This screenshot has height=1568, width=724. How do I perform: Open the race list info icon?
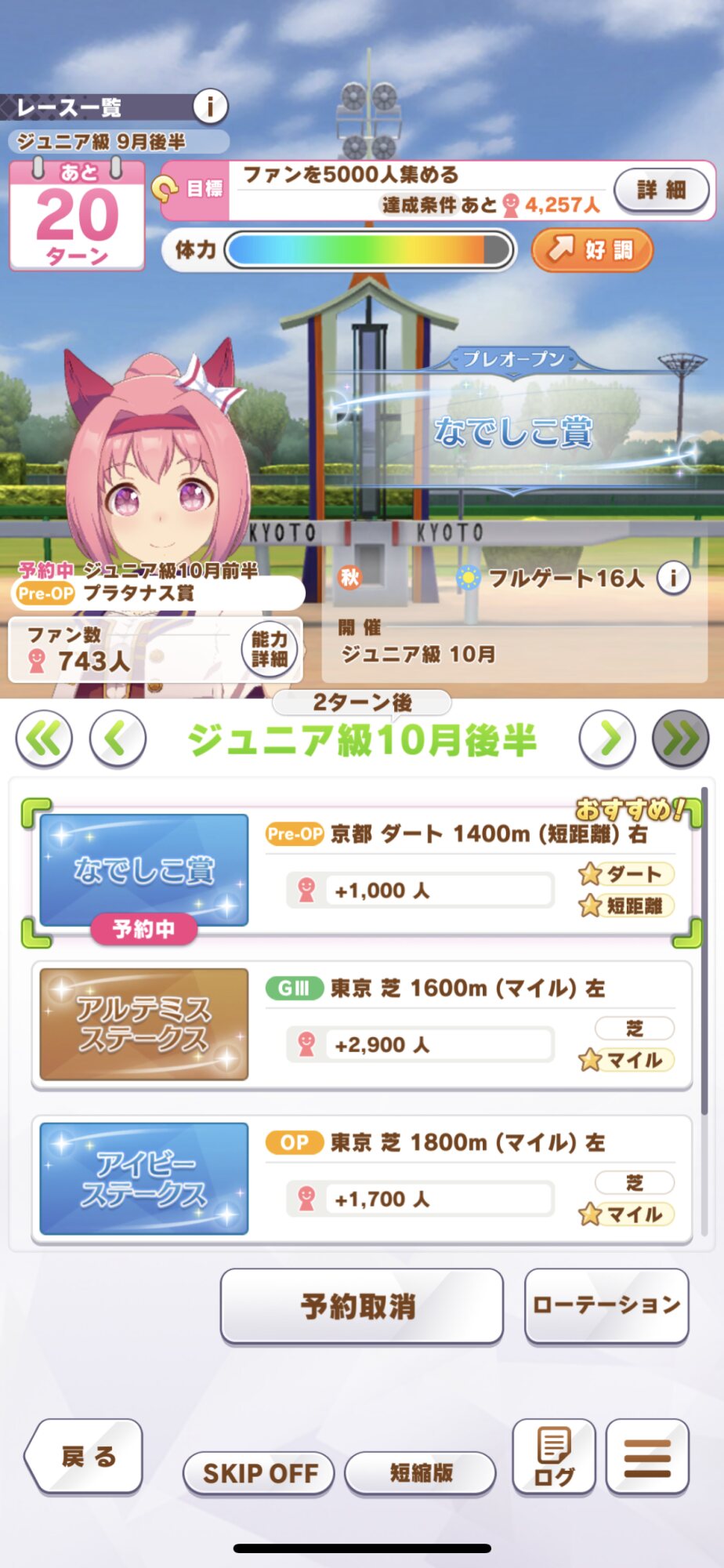[x=210, y=106]
